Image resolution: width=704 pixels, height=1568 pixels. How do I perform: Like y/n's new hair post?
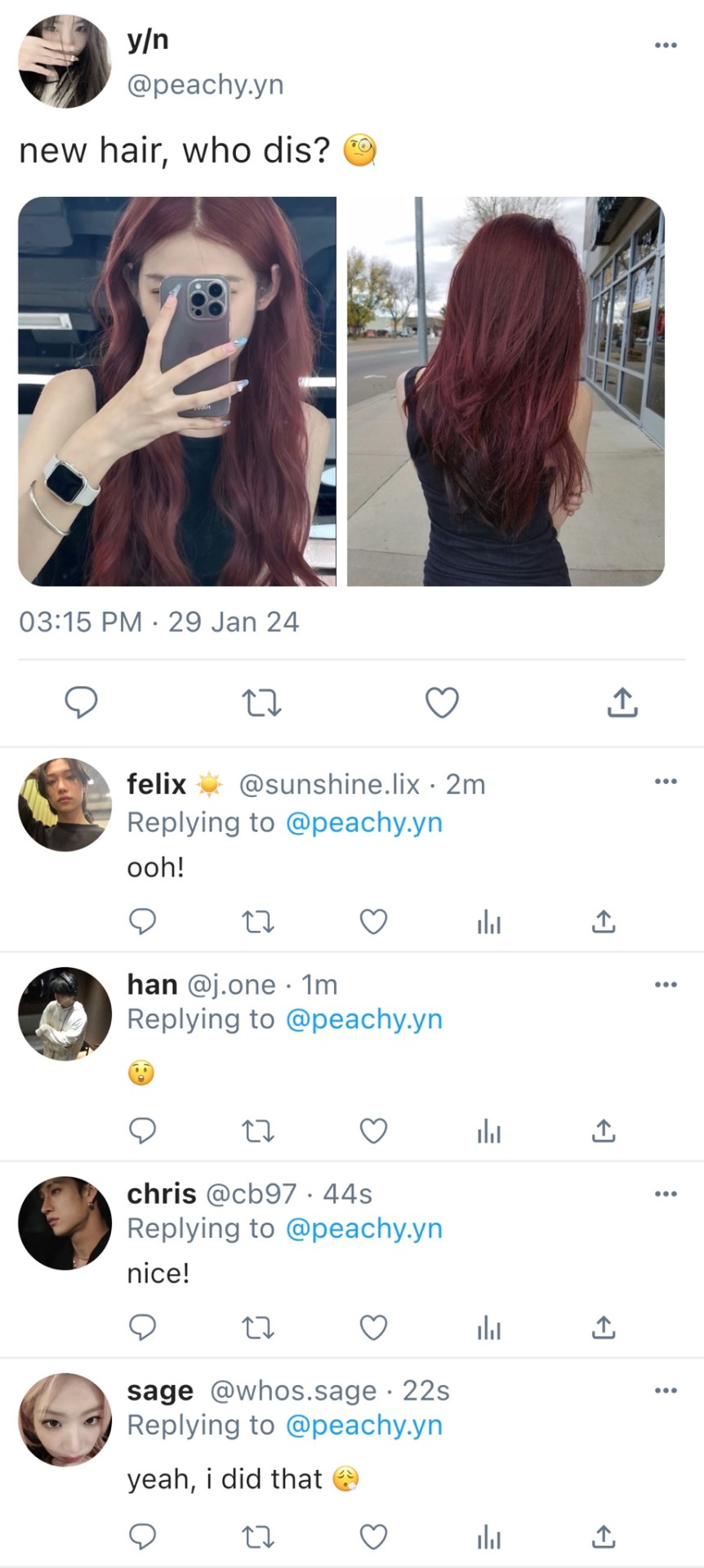click(x=442, y=702)
